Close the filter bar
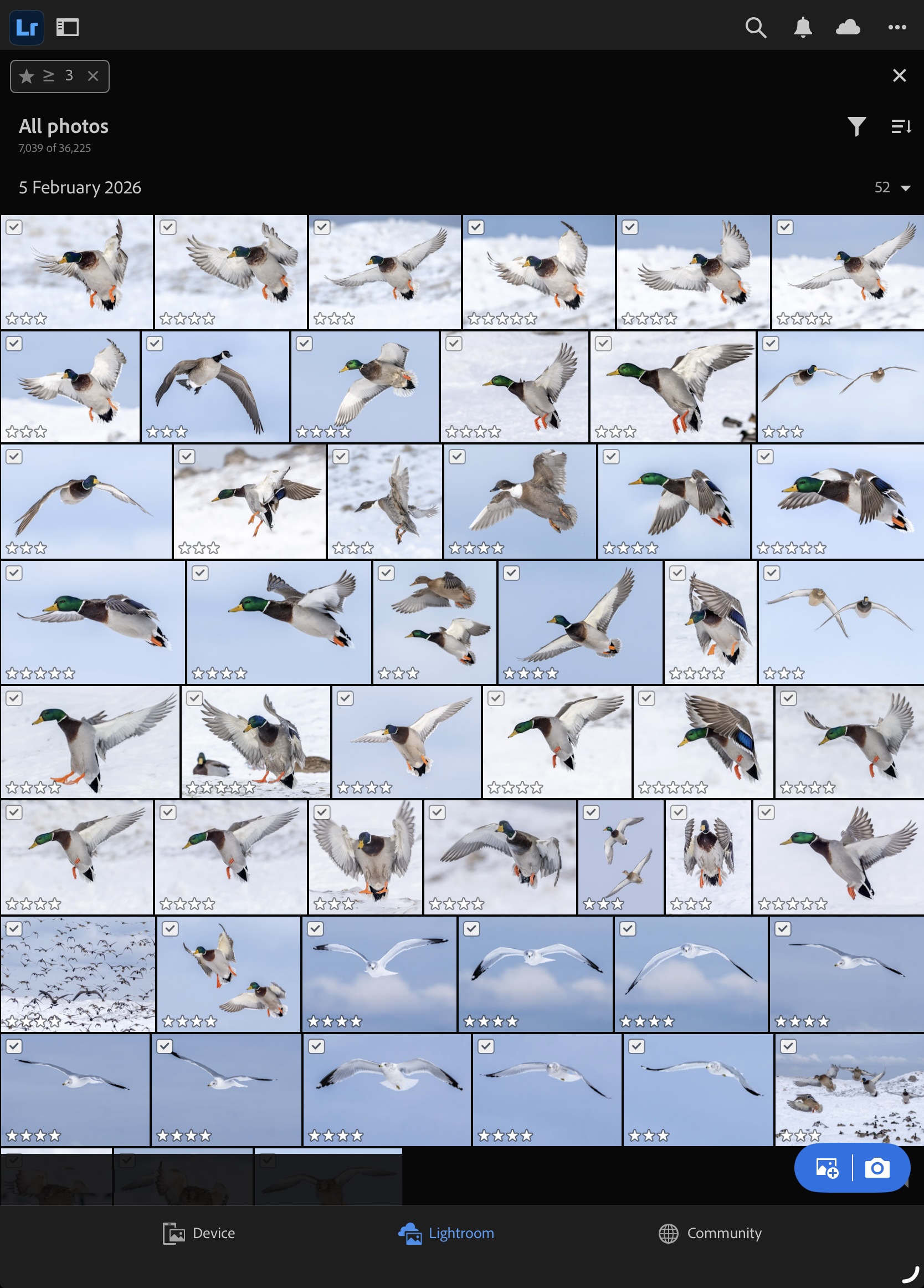This screenshot has width=924, height=1288. 899,75
